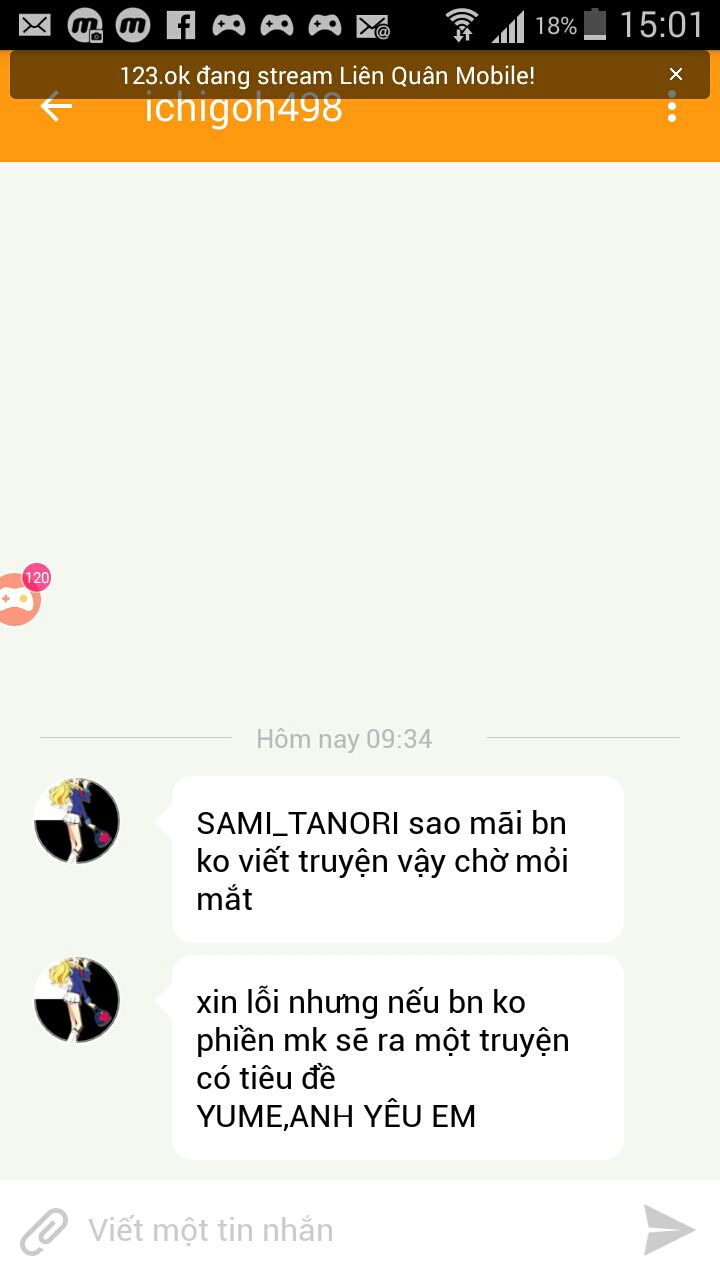Dismiss the Liên Quân Mobile stream banner
Image resolution: width=720 pixels, height=1280 pixels.
(x=676, y=75)
